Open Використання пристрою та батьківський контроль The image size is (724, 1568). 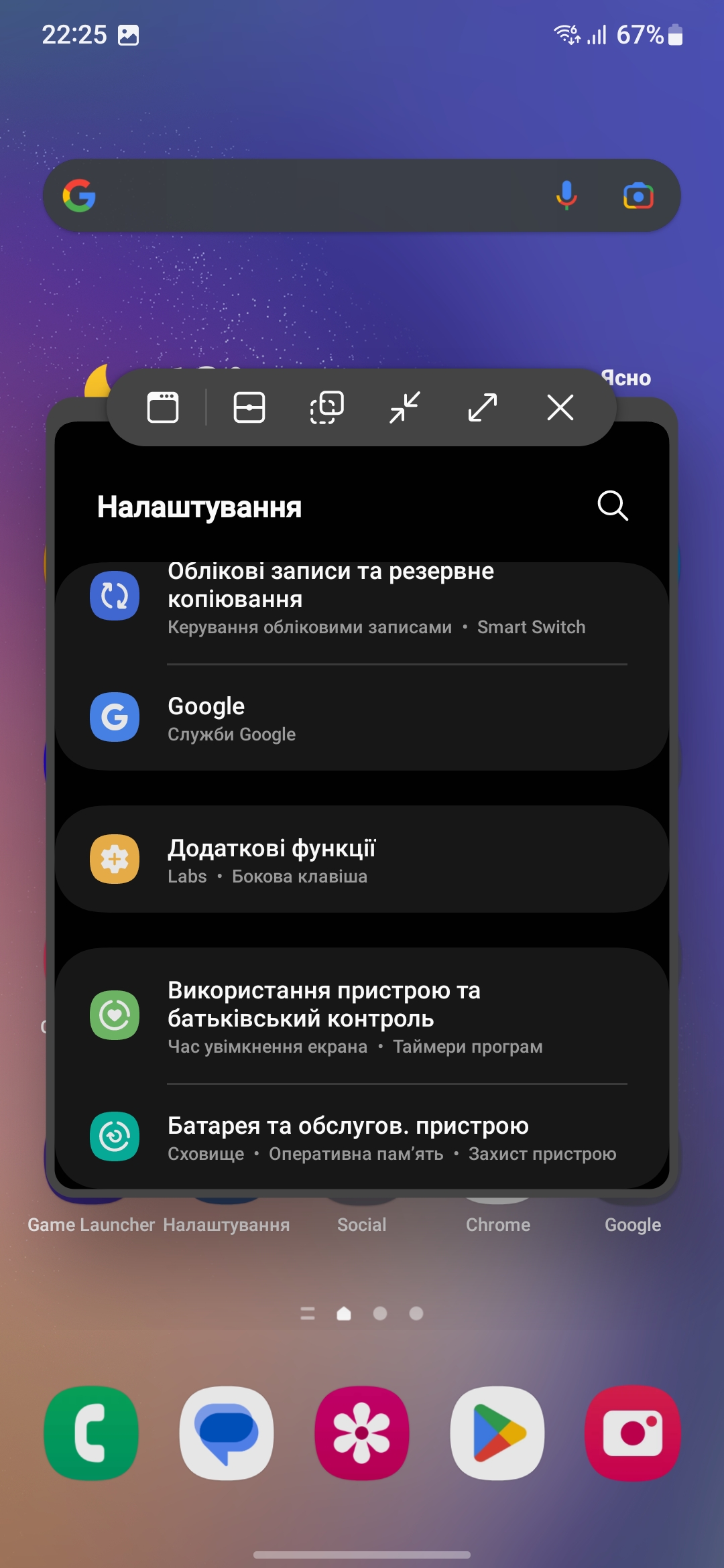tap(362, 1016)
